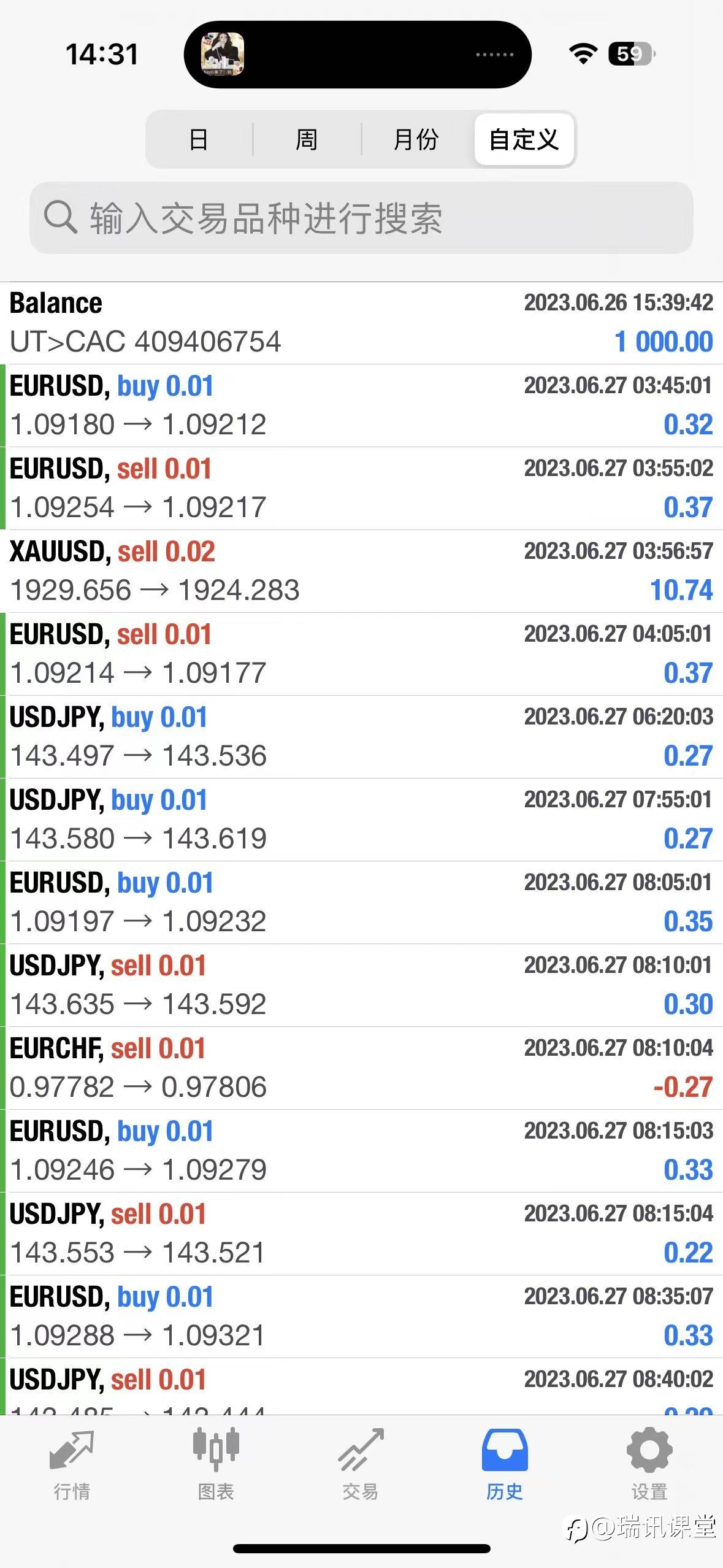Go to the 图表 chart tab
Screen dimensions: 723x1568
216,1466
